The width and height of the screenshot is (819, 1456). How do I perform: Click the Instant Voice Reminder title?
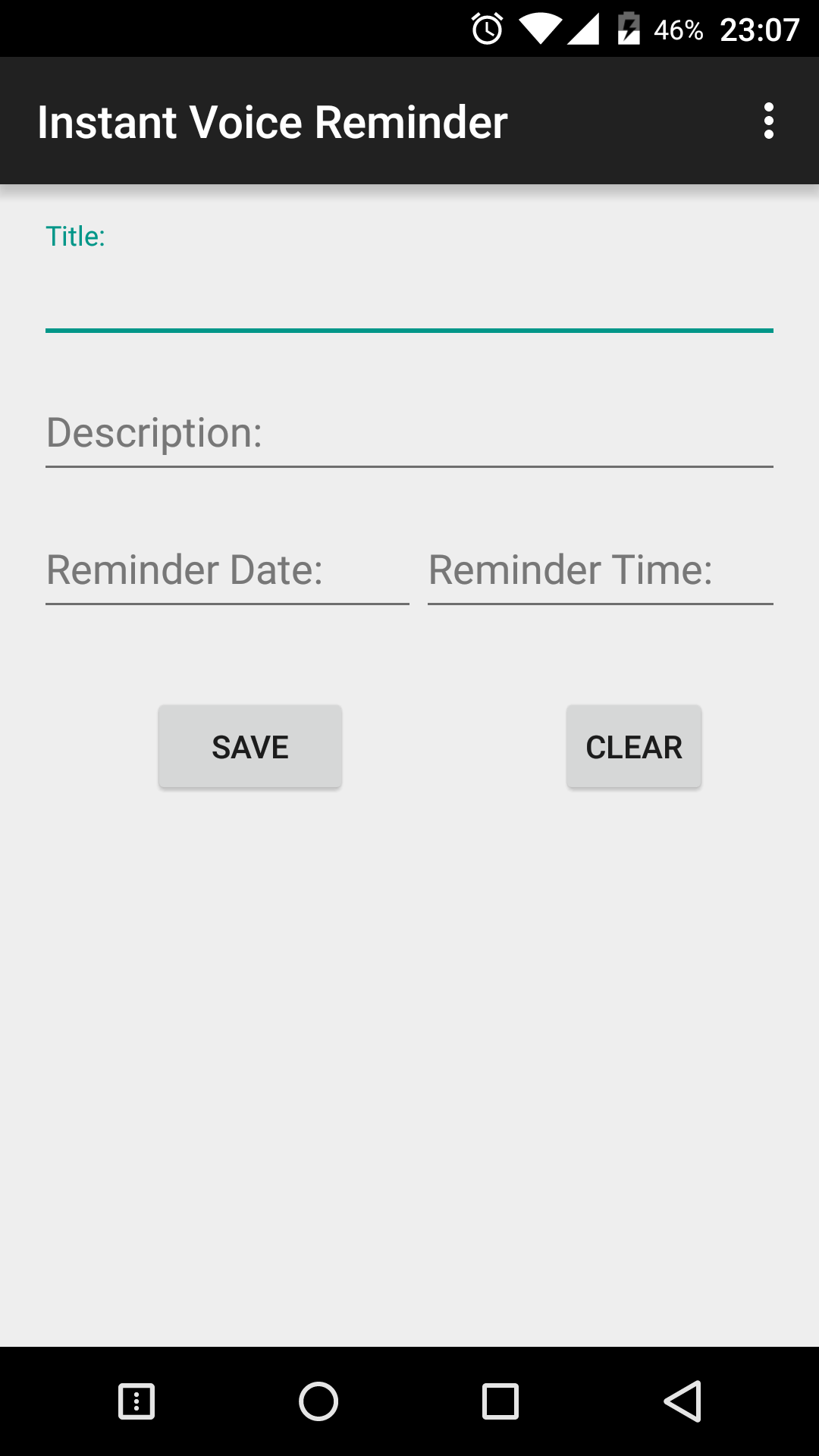273,120
